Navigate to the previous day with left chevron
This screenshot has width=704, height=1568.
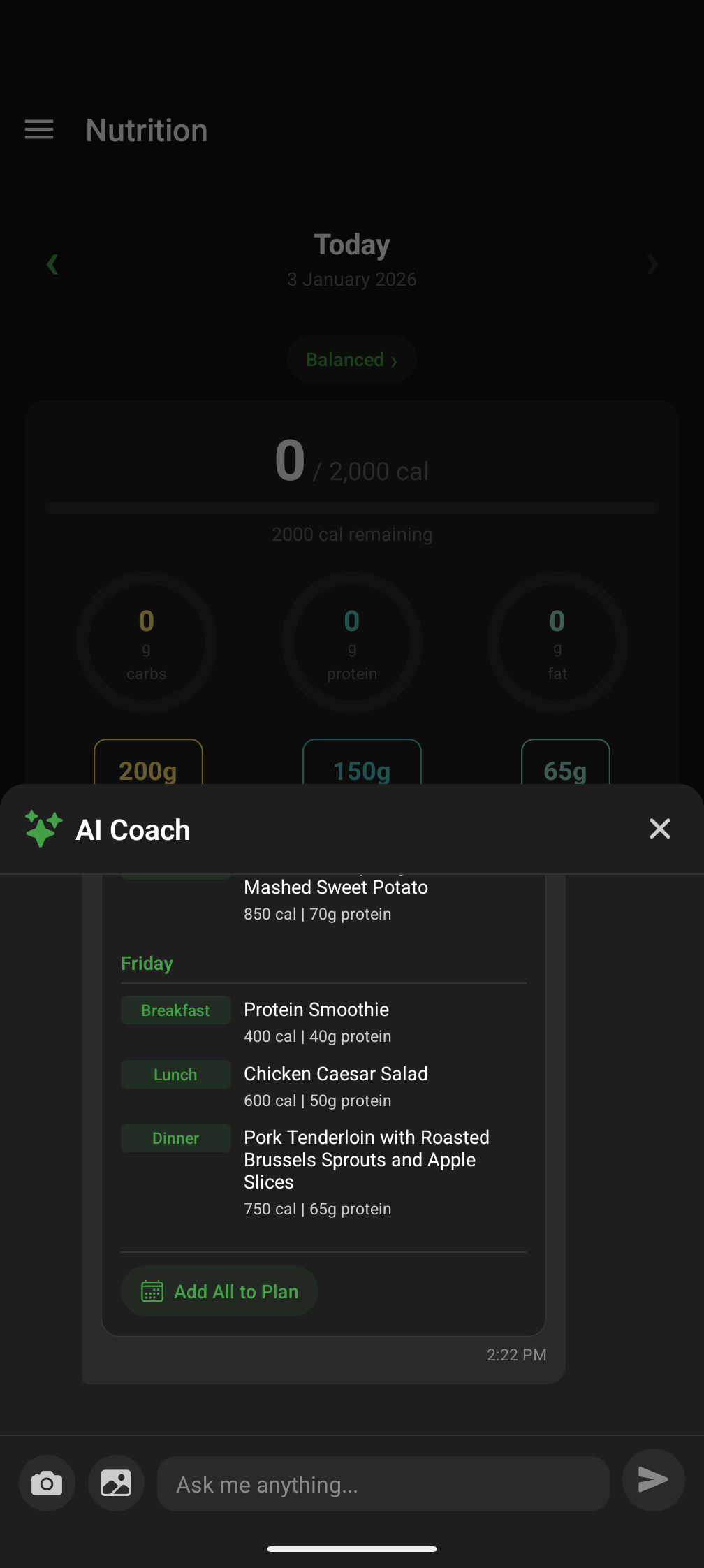(x=52, y=264)
